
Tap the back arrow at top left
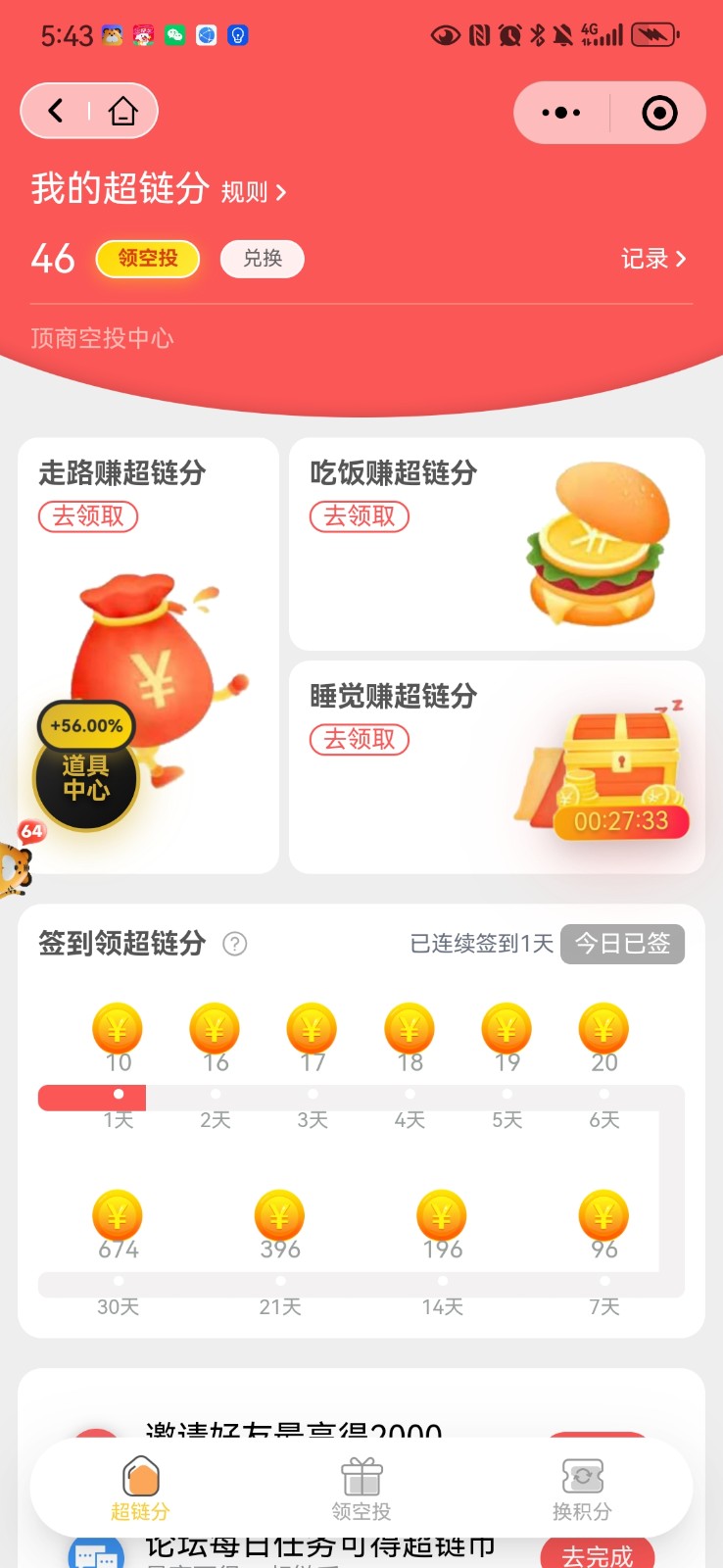tap(56, 111)
